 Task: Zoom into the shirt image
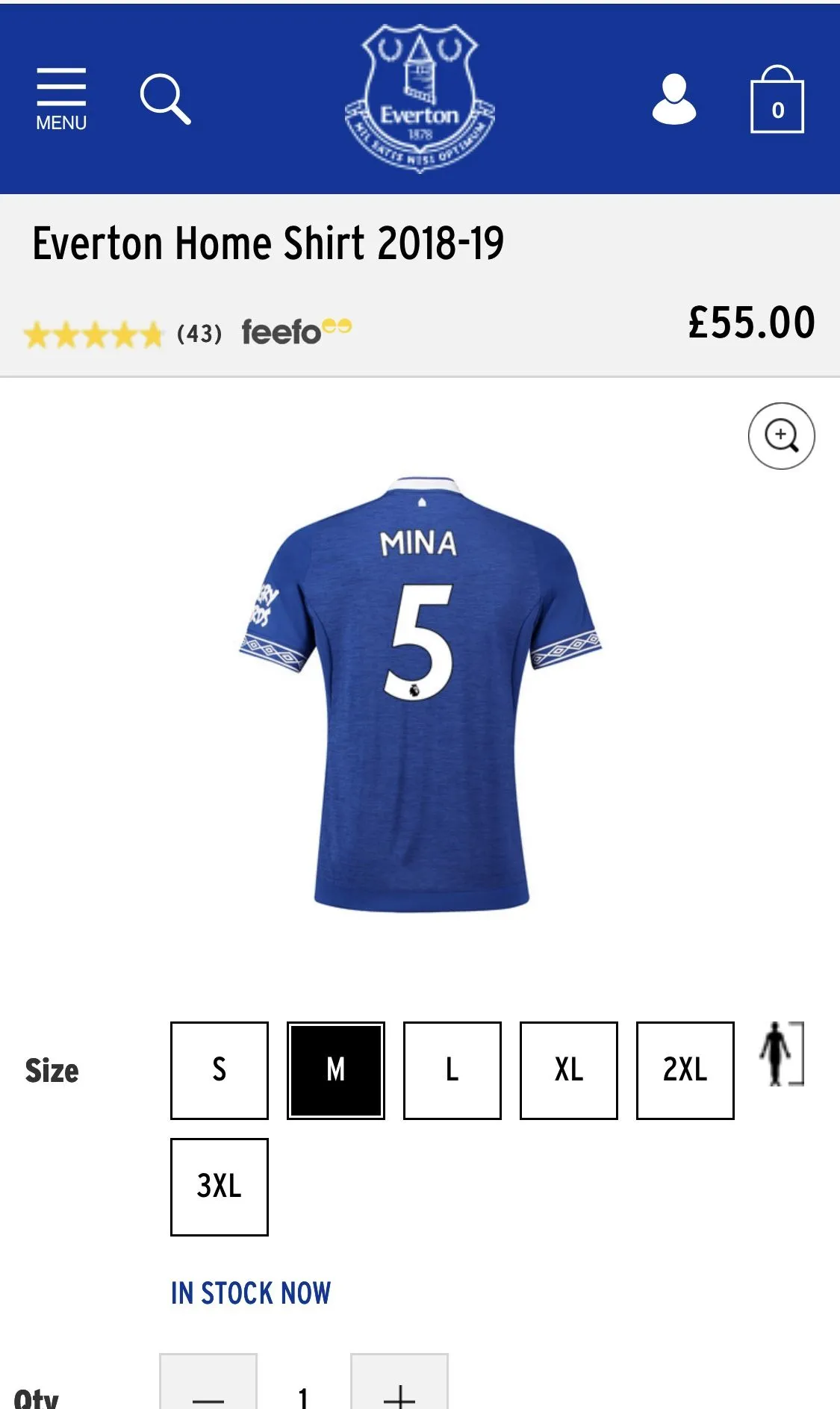[x=781, y=436]
